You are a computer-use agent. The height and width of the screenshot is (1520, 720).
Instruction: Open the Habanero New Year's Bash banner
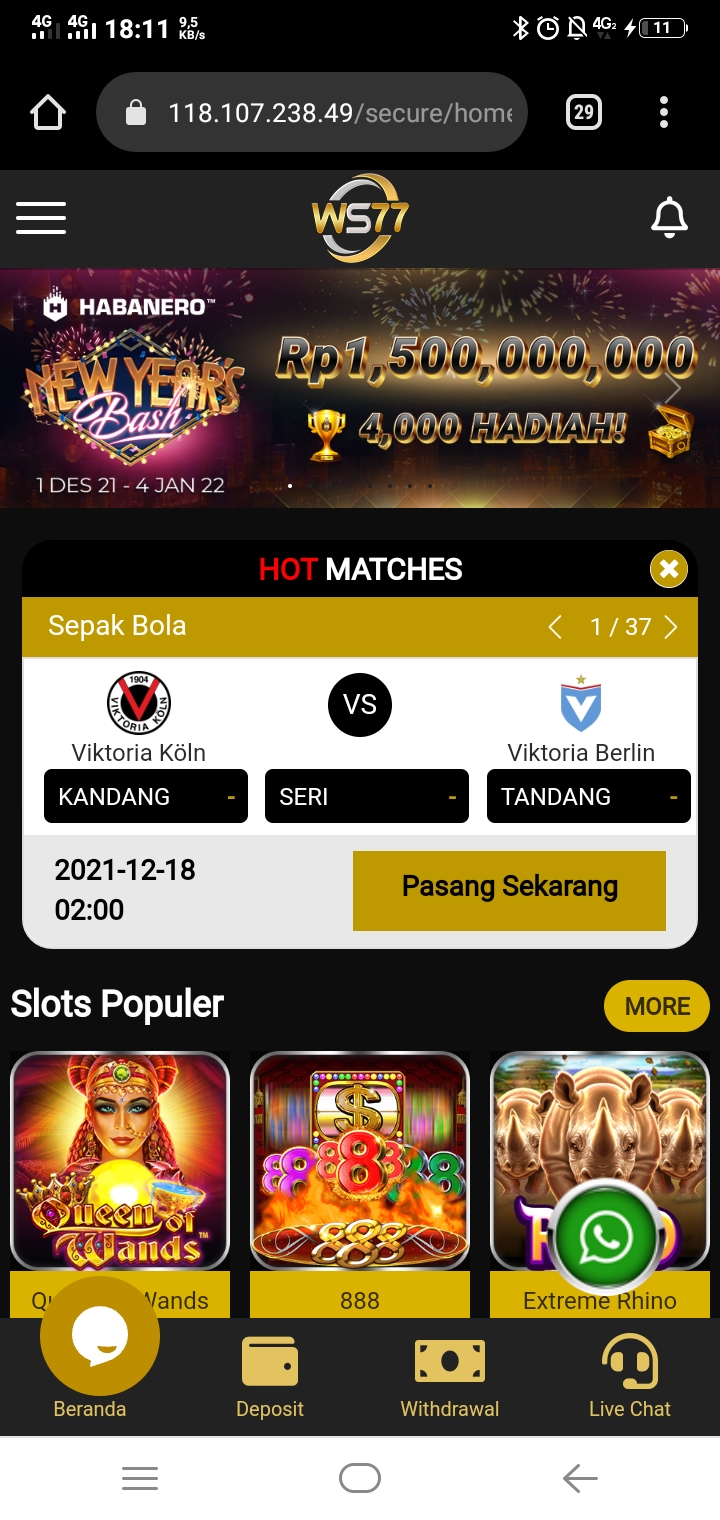pyautogui.click(x=360, y=388)
